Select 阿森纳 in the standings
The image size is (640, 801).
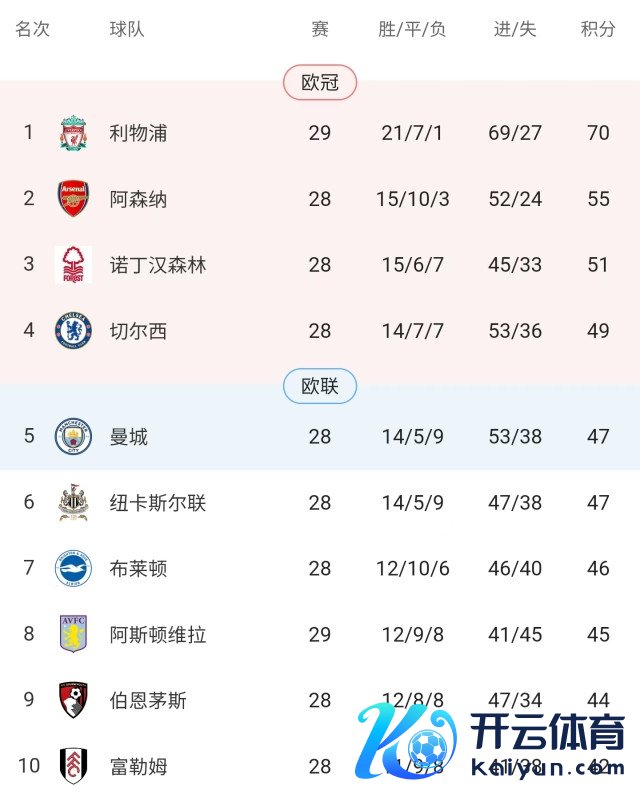point(138,199)
